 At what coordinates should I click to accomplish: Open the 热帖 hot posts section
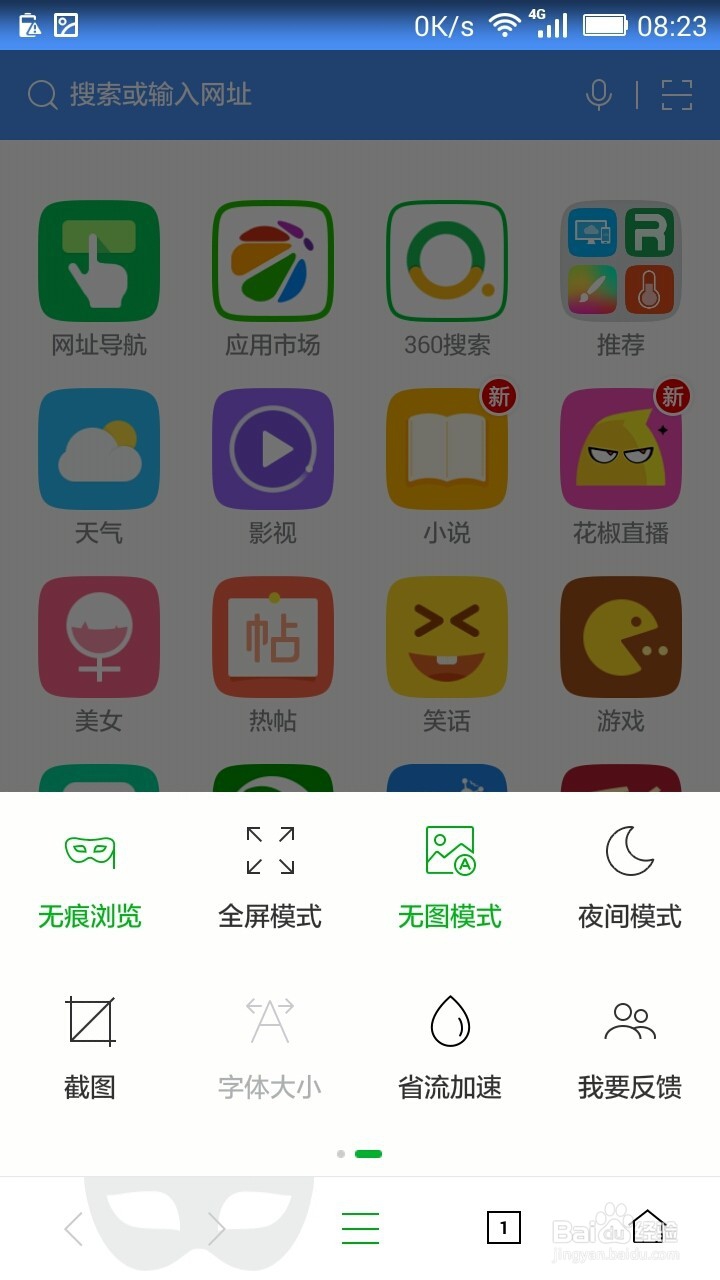click(x=273, y=636)
